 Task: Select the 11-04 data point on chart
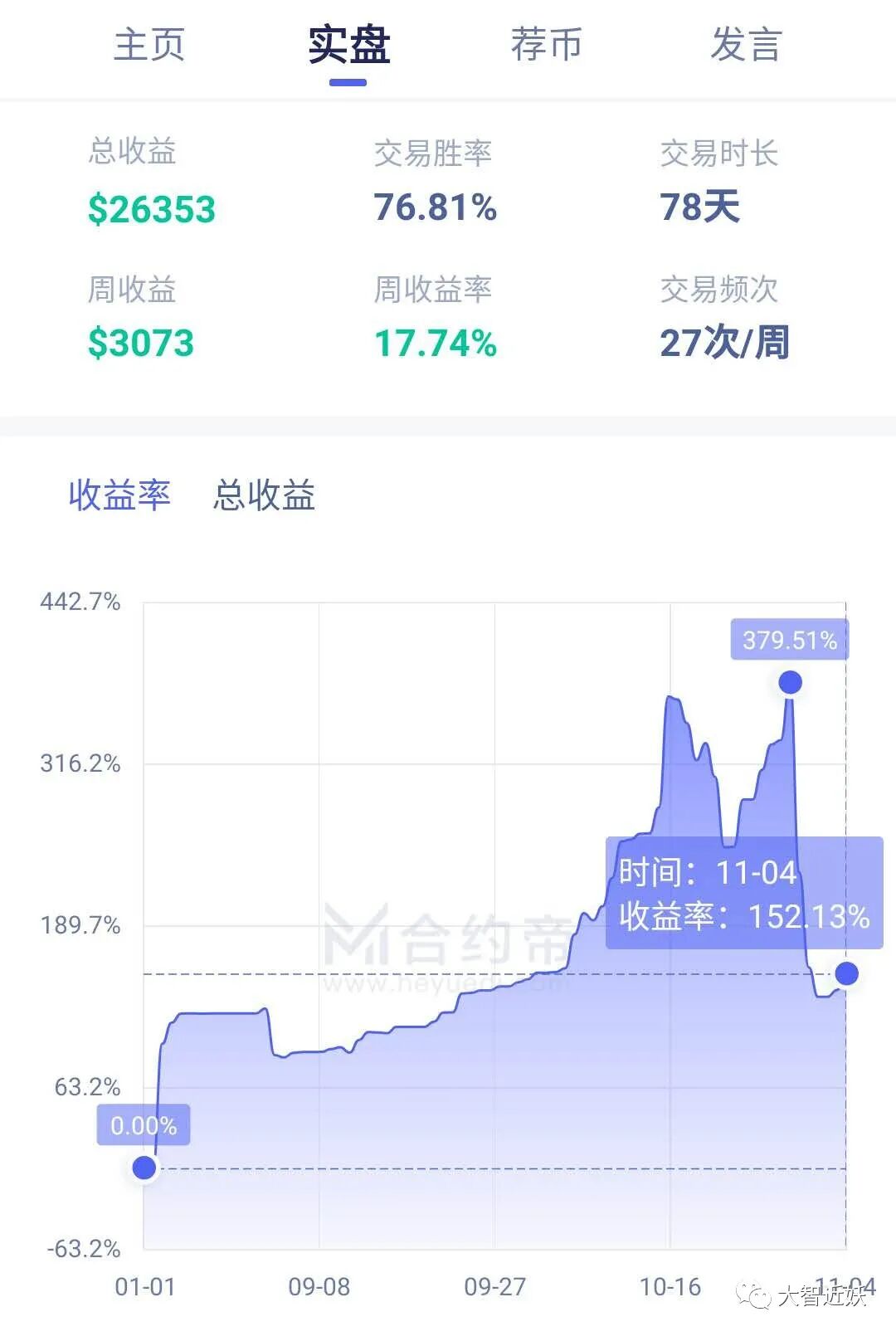pos(846,973)
